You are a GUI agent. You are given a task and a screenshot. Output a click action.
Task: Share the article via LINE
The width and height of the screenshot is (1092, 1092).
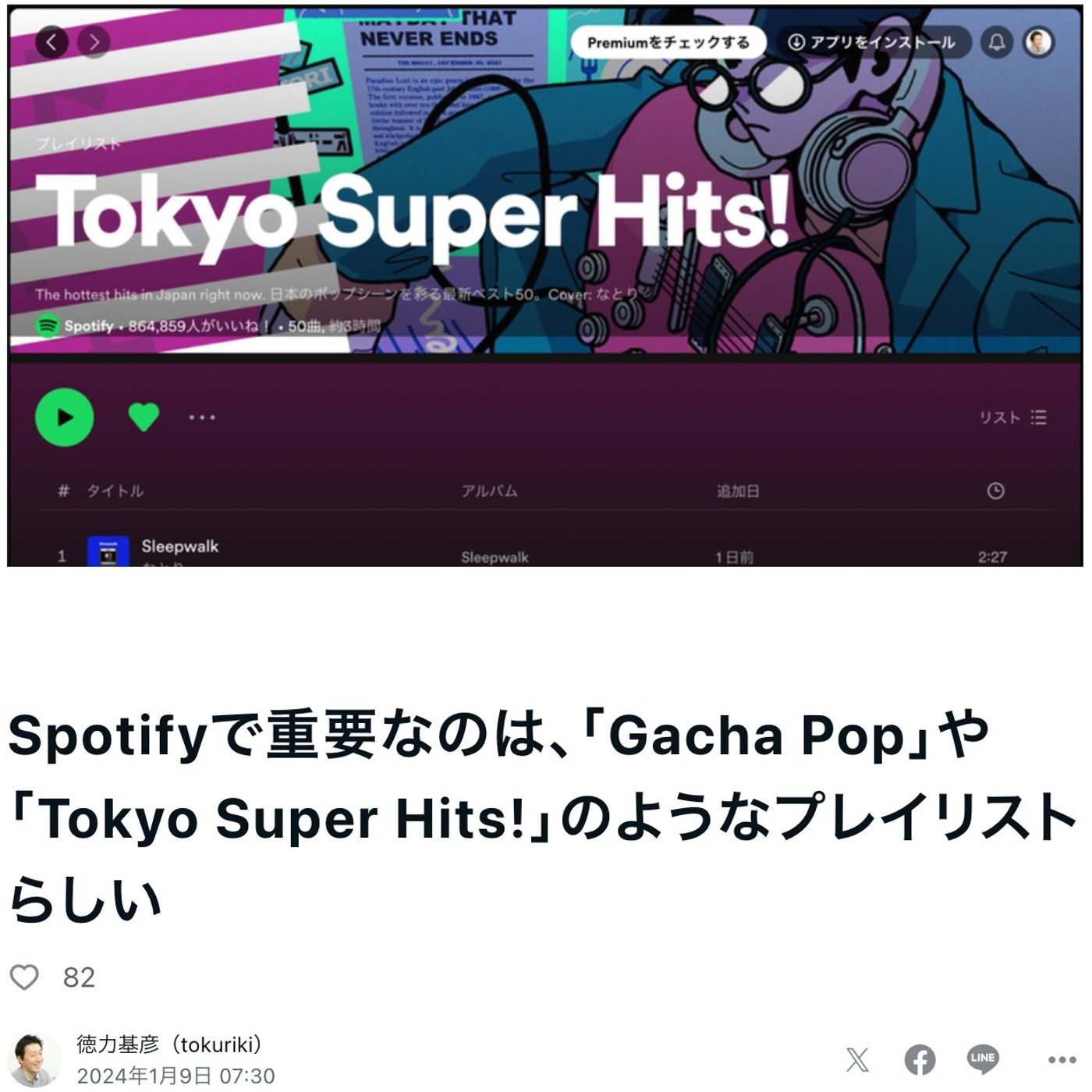tap(983, 1058)
